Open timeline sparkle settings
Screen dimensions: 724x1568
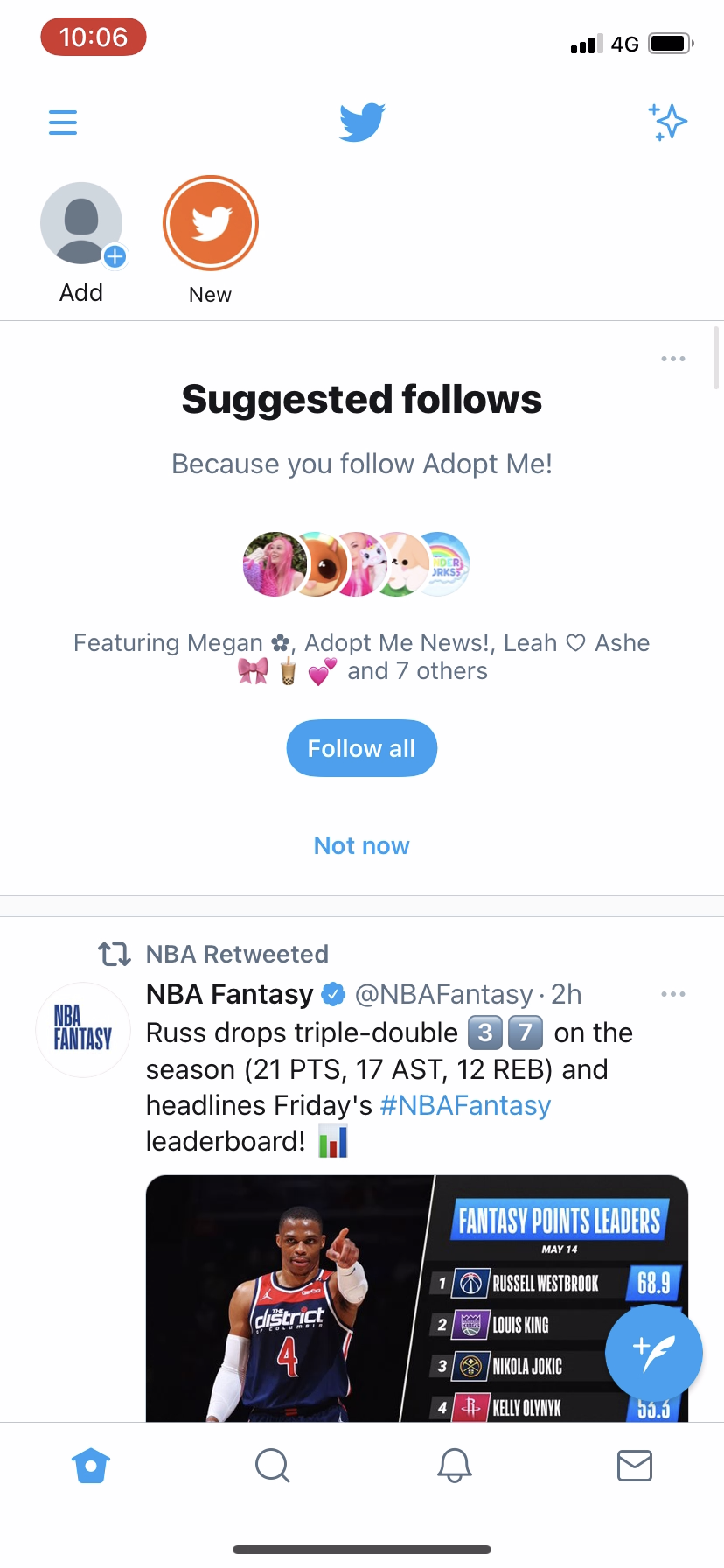coord(667,122)
